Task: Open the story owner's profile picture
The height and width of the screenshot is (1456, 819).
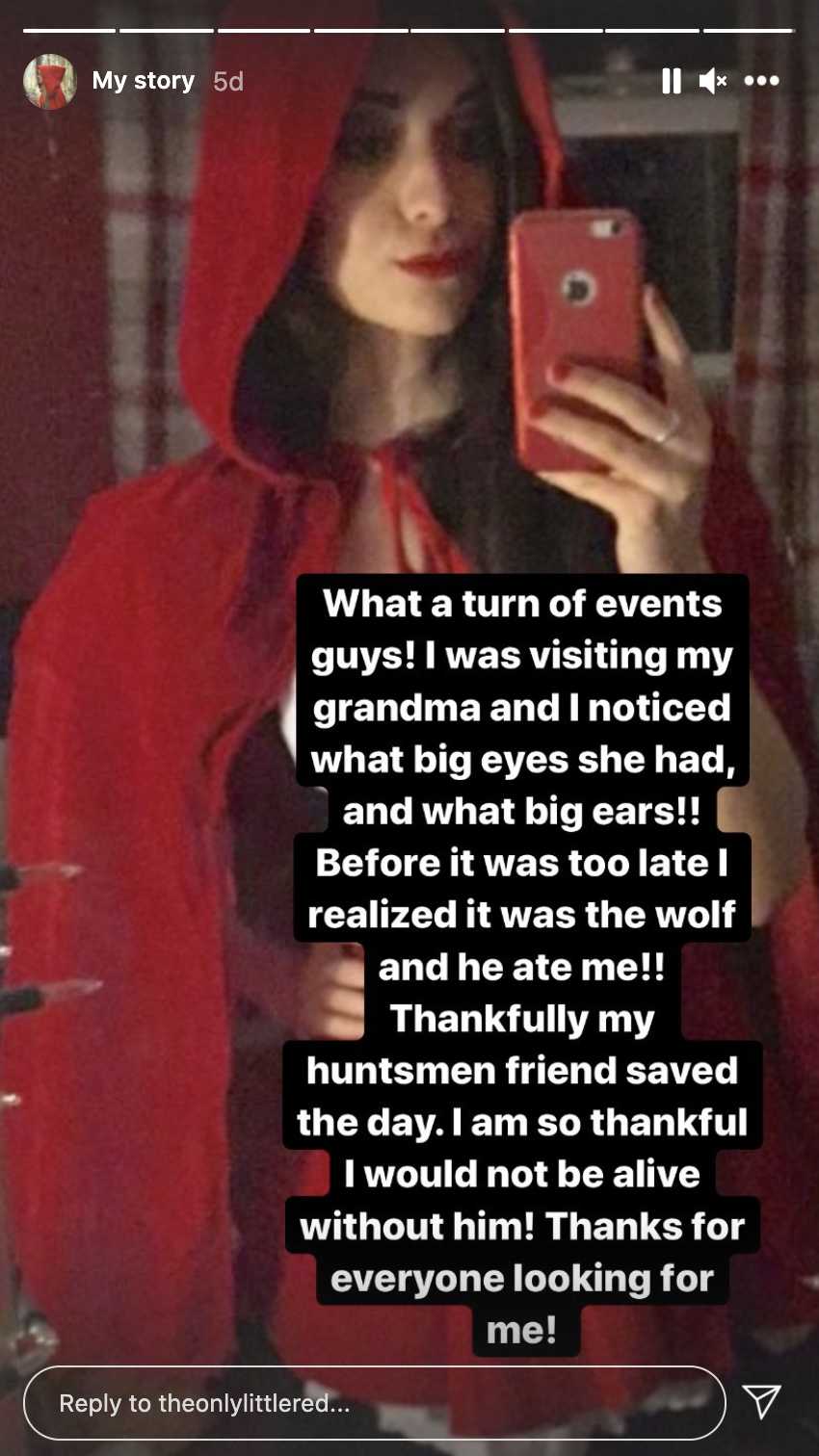Action: point(50,82)
